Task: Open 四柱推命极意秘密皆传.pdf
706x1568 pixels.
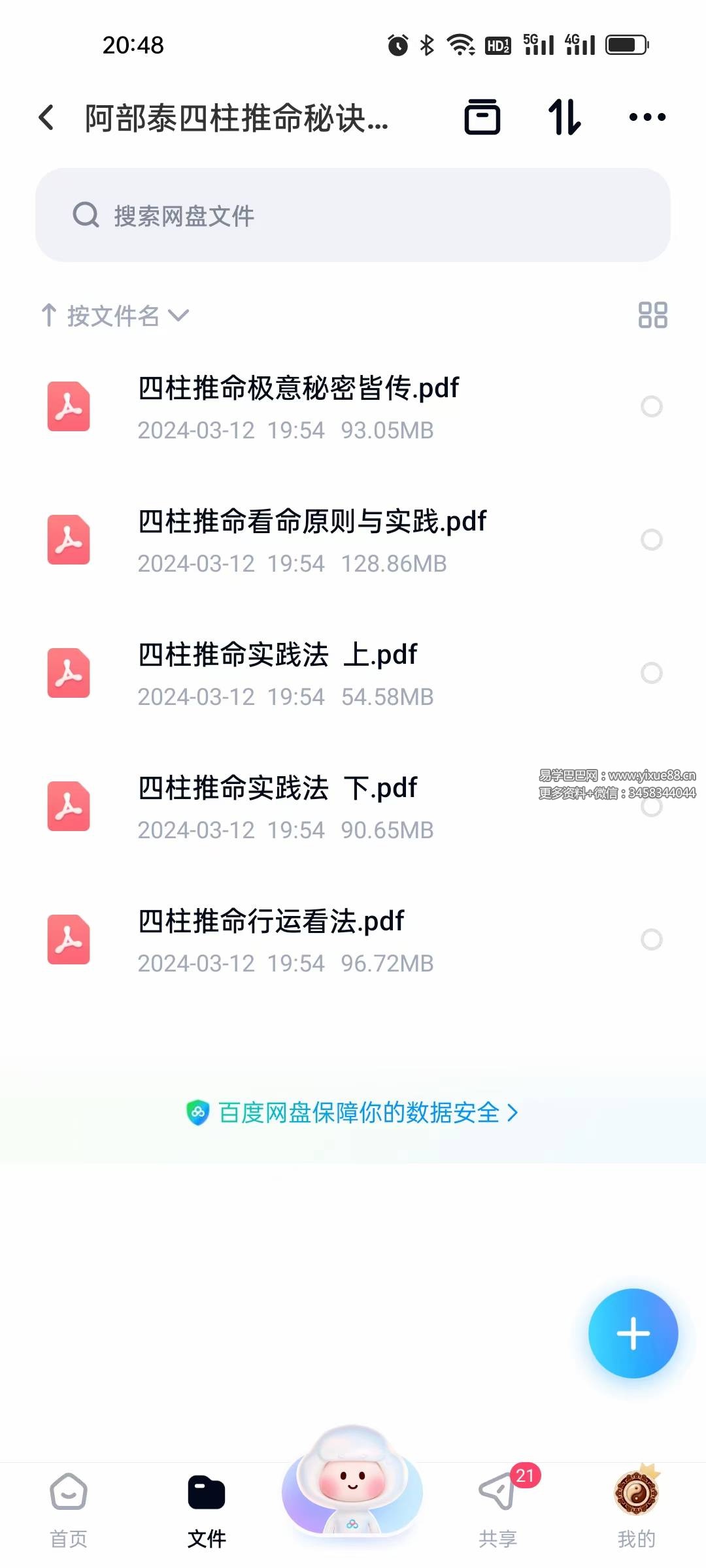Action: (x=298, y=405)
